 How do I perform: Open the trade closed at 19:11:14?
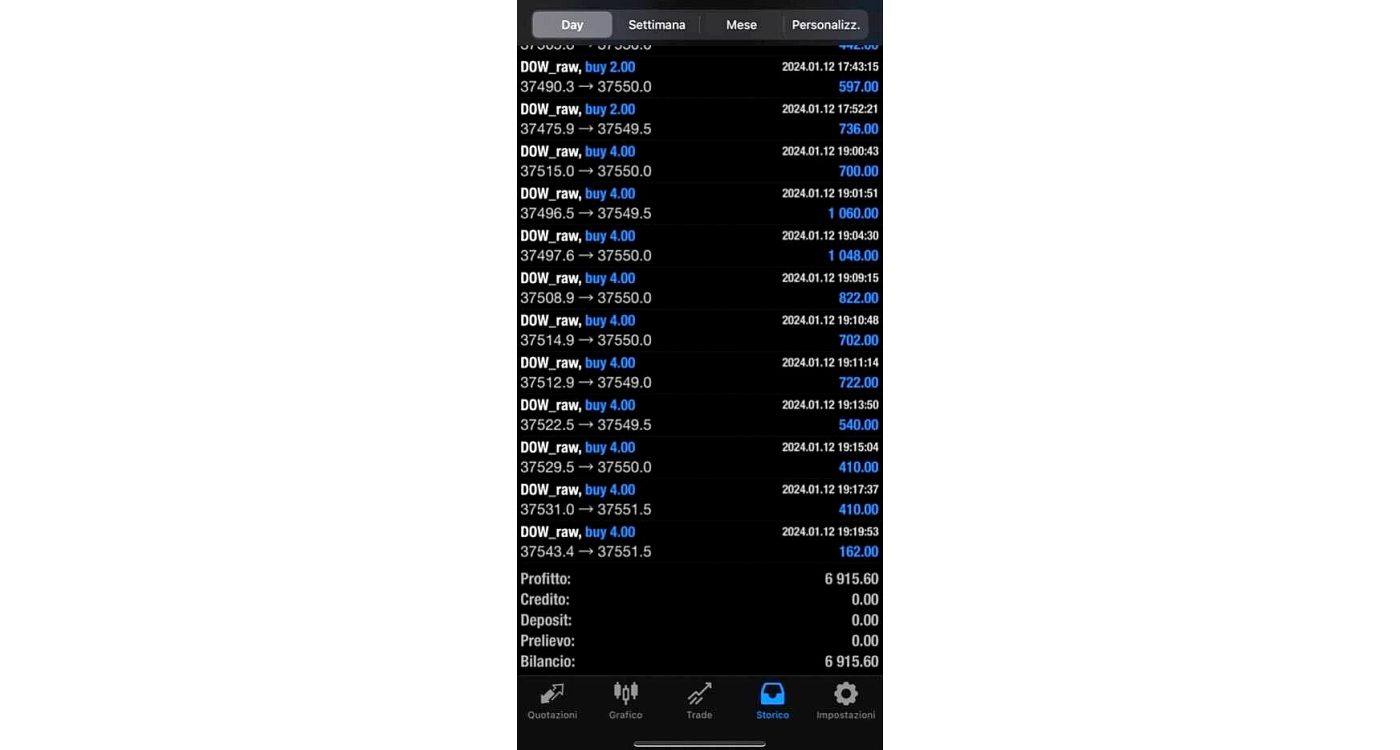coord(699,372)
